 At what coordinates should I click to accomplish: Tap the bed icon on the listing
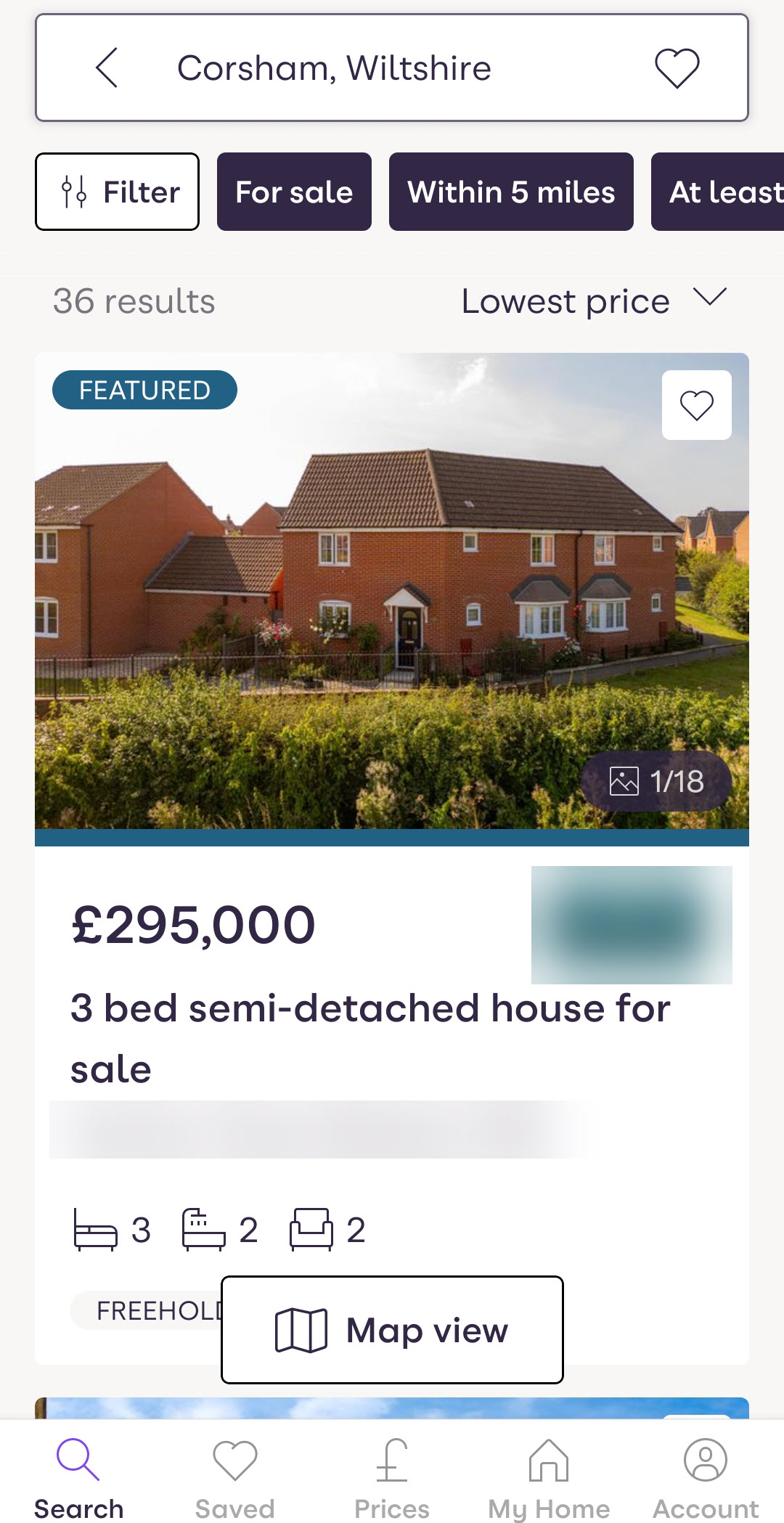(97, 1228)
